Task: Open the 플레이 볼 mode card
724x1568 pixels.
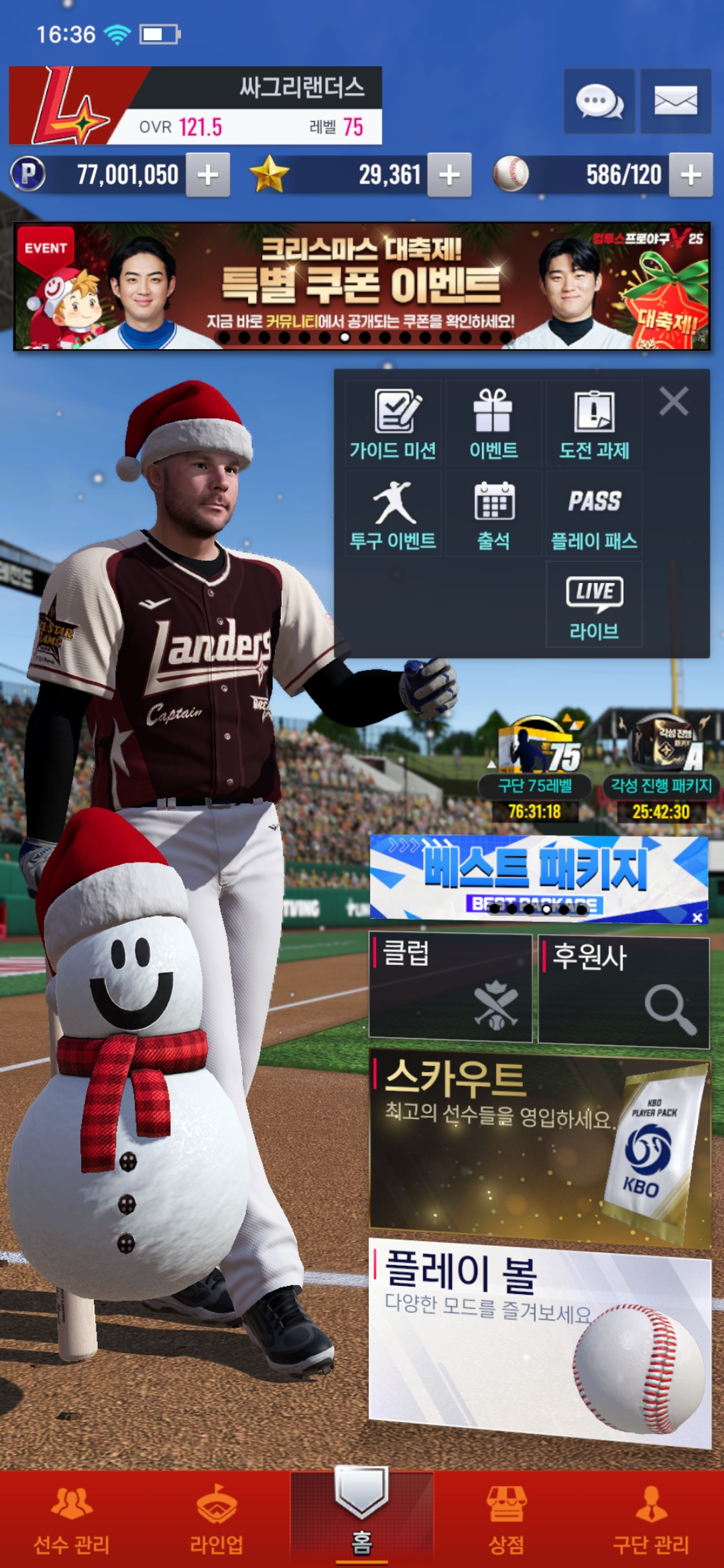Action: pyautogui.click(x=540, y=1340)
